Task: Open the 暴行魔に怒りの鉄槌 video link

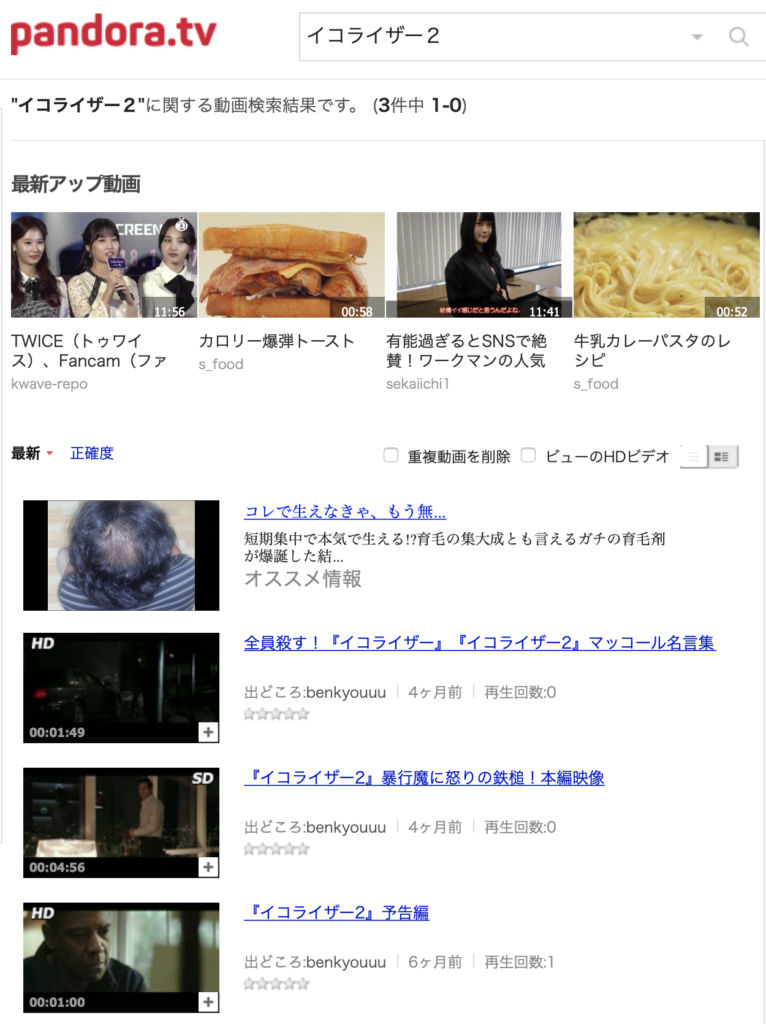Action: tap(424, 778)
